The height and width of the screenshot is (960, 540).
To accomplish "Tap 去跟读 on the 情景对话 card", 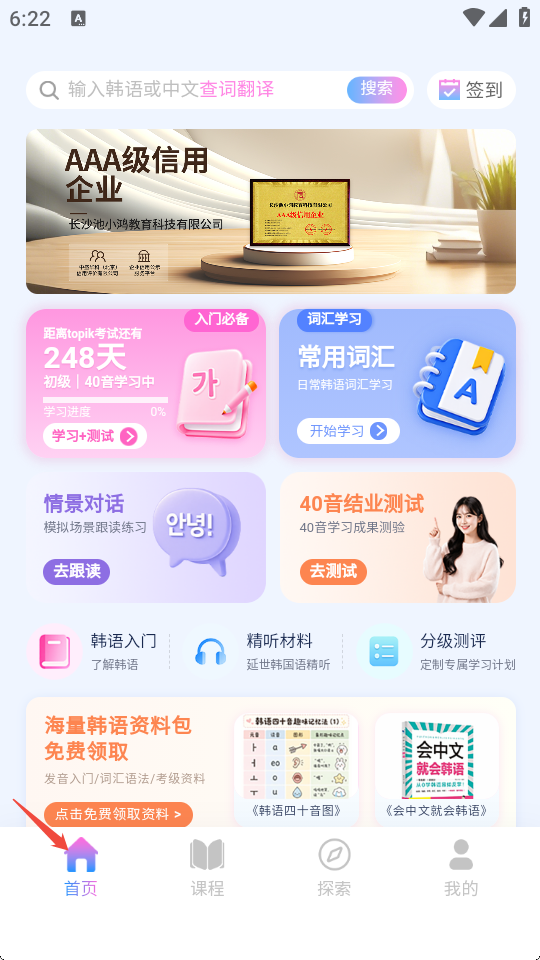I will [x=77, y=572].
